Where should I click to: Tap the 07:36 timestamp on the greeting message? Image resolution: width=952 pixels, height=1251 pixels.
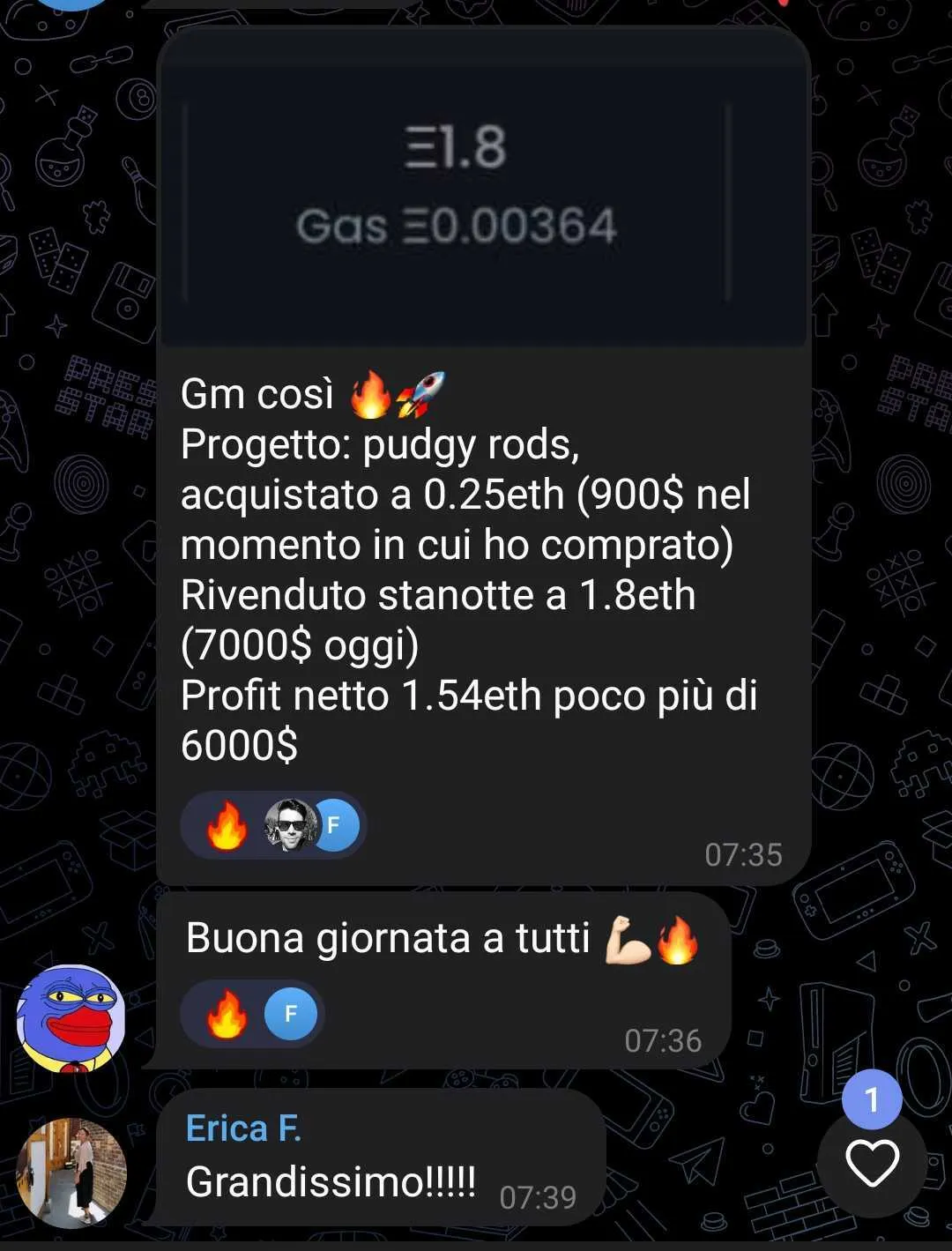662,1041
